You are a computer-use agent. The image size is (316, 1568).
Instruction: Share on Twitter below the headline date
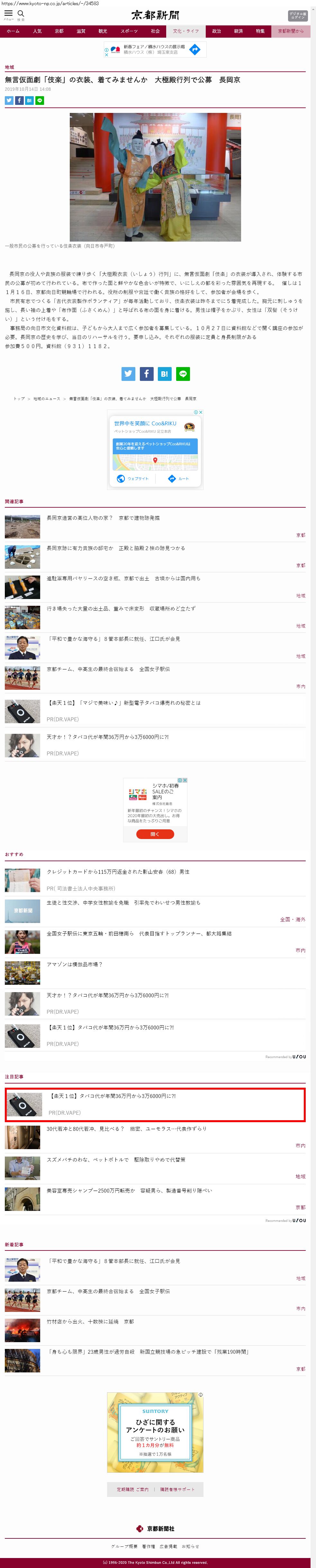pyautogui.click(x=9, y=100)
